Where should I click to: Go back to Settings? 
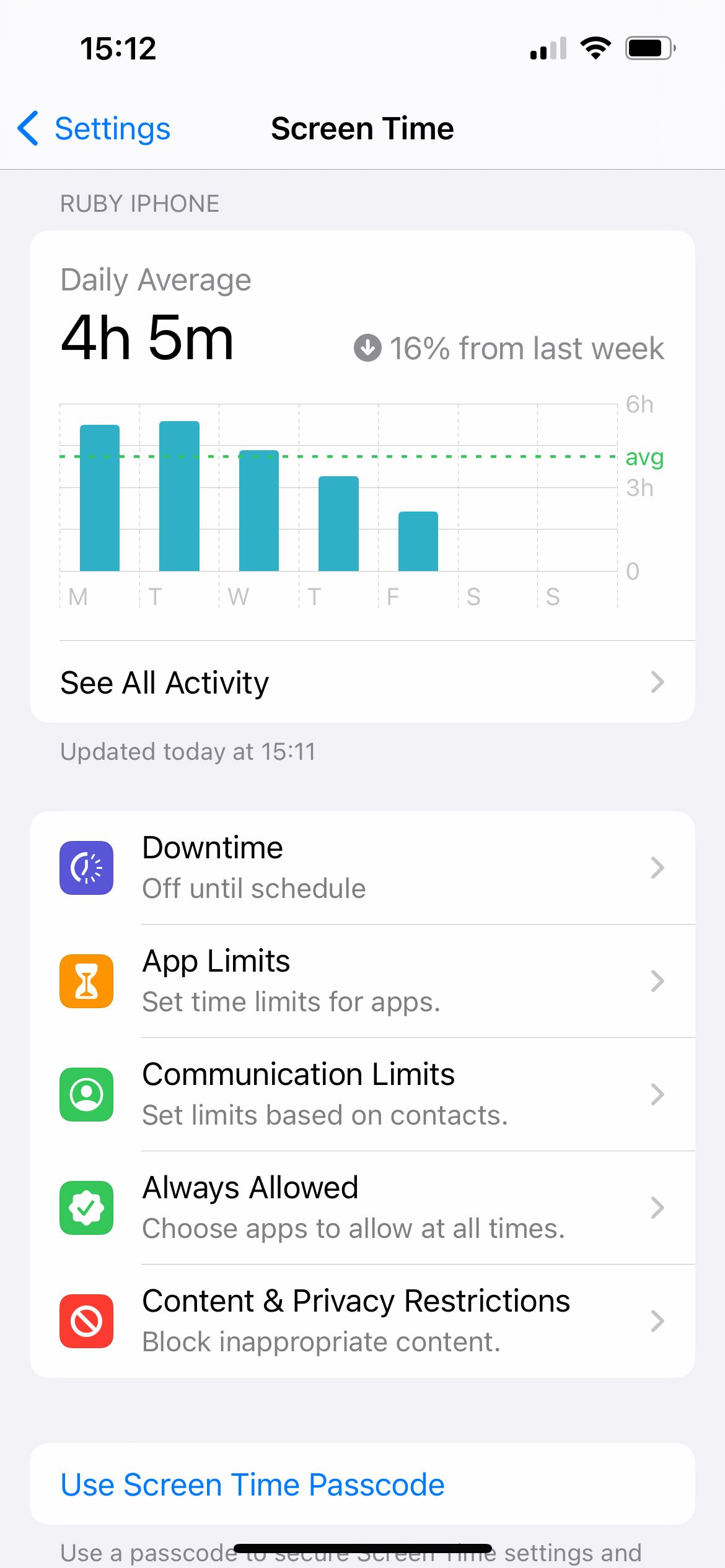[x=93, y=128]
